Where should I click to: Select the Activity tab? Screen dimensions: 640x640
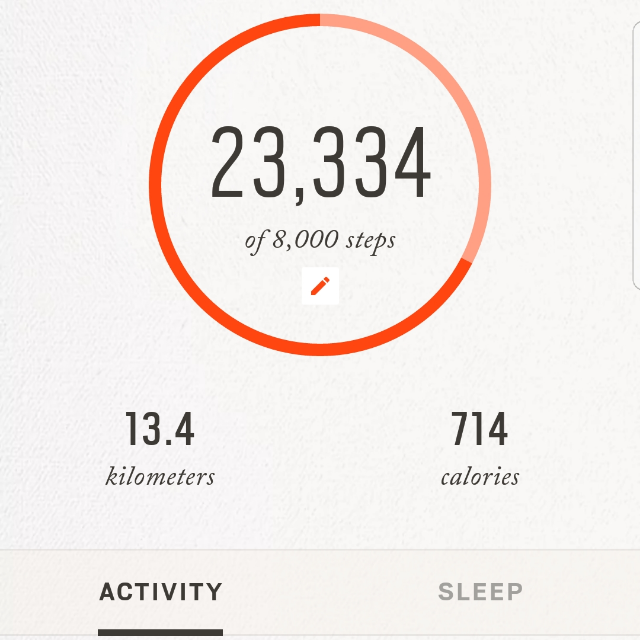coord(160,592)
